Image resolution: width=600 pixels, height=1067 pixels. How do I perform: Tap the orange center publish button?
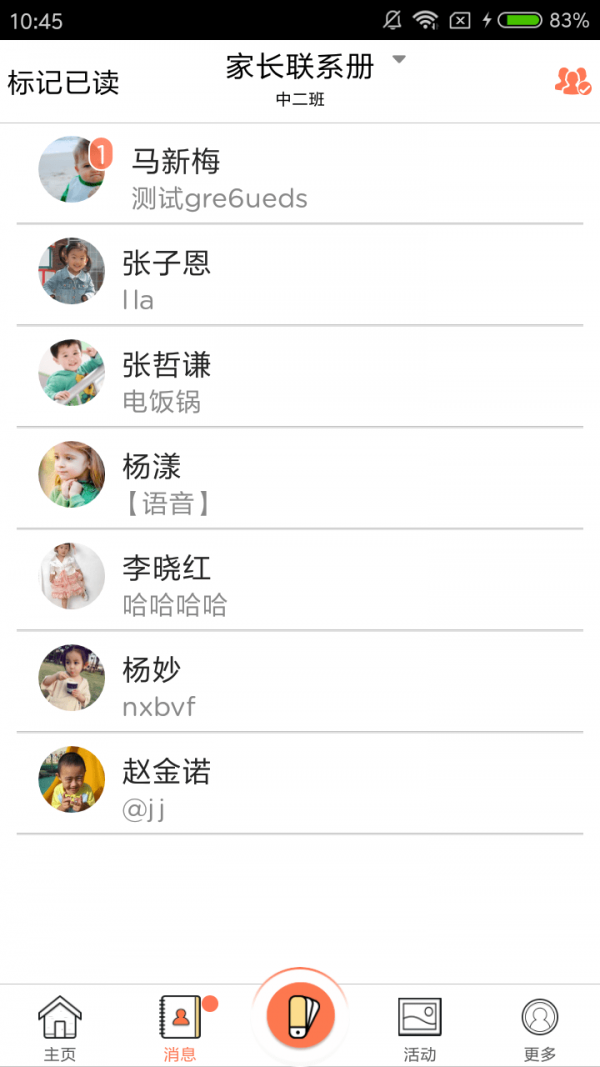[300, 1015]
